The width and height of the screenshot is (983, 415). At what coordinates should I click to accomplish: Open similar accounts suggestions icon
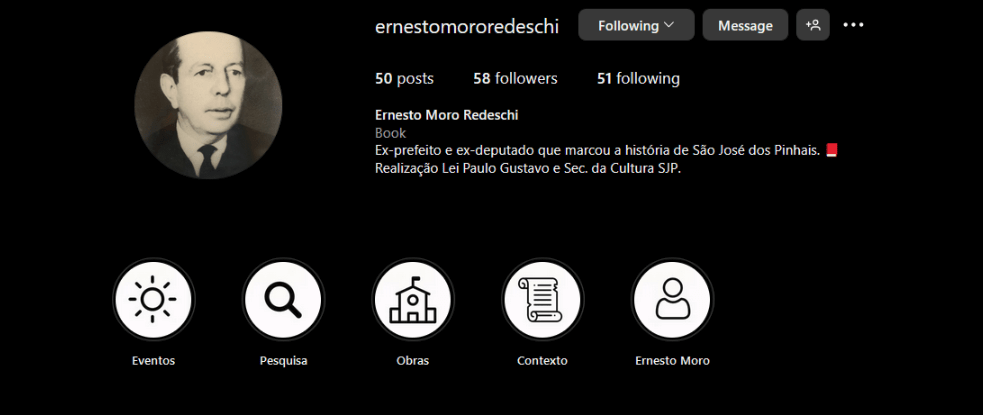(813, 26)
